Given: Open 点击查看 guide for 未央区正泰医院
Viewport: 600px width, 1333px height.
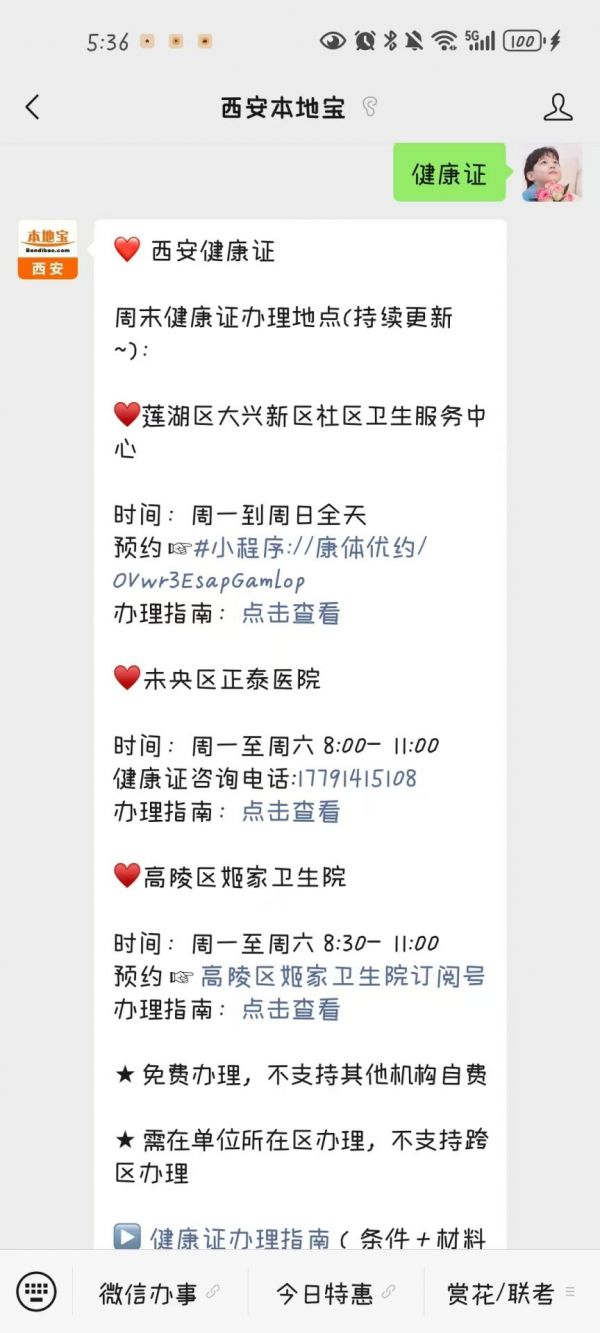Looking at the screenshot, I should coord(291,811).
